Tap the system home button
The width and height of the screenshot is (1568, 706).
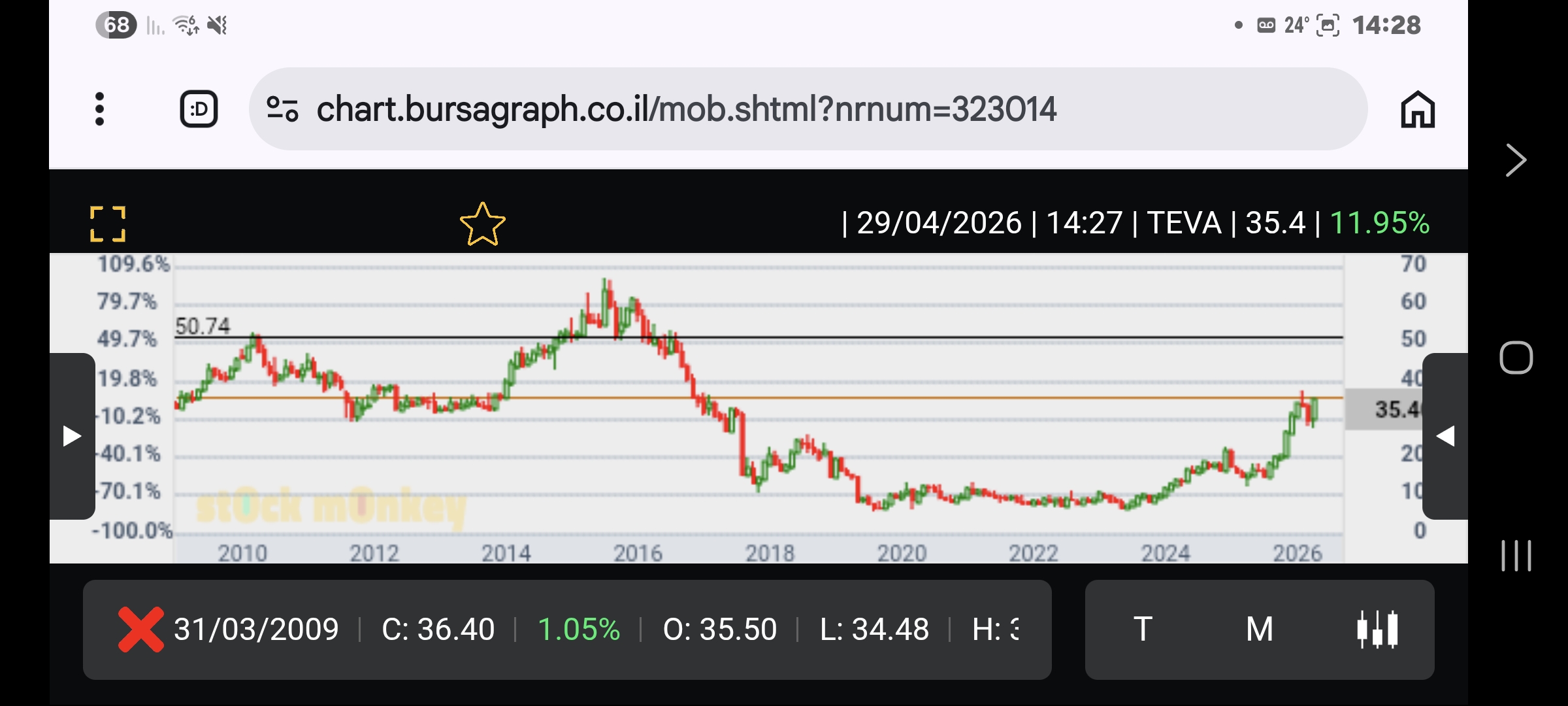tap(1516, 358)
